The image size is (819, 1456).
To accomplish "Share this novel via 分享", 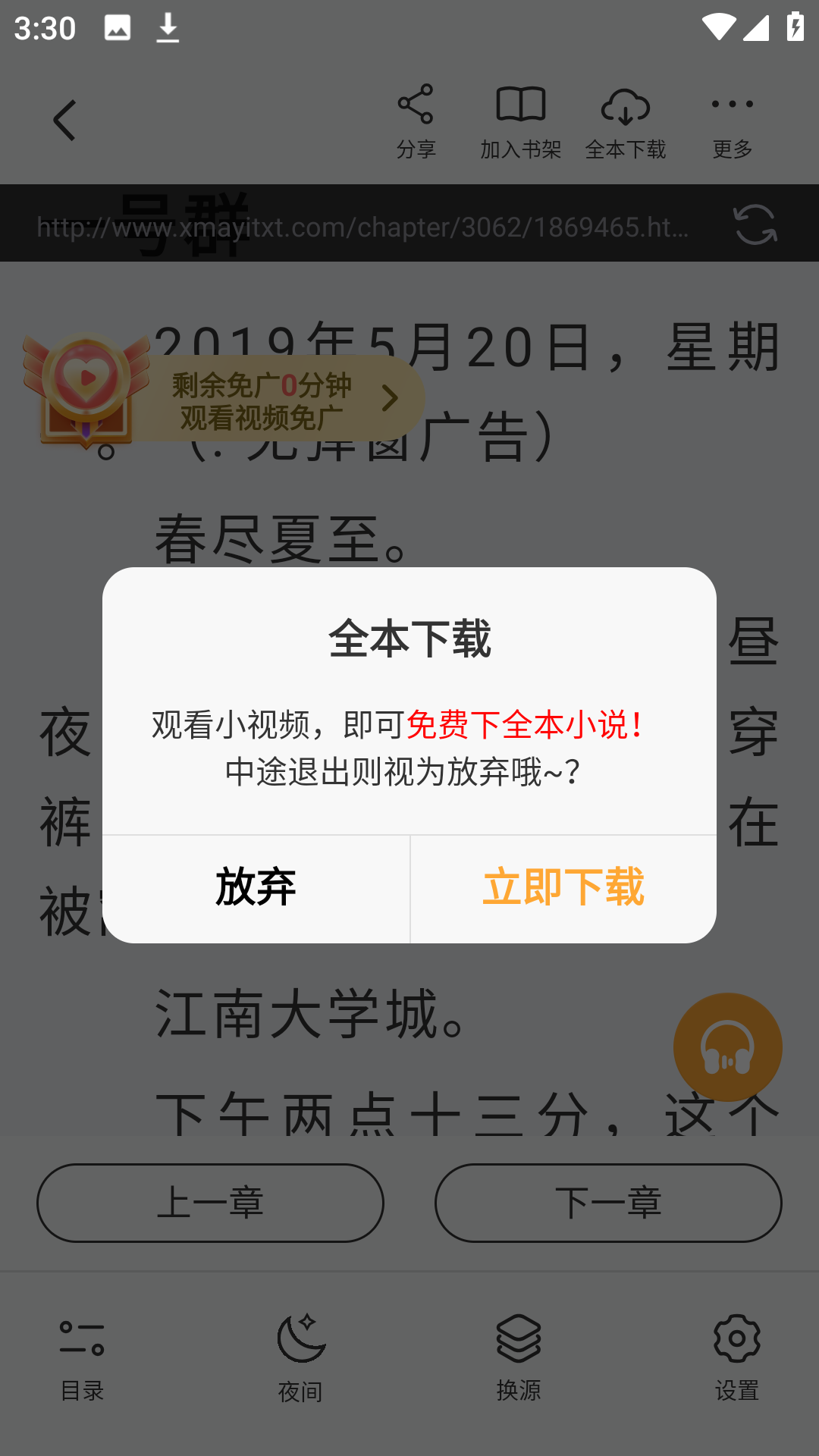I will click(416, 121).
